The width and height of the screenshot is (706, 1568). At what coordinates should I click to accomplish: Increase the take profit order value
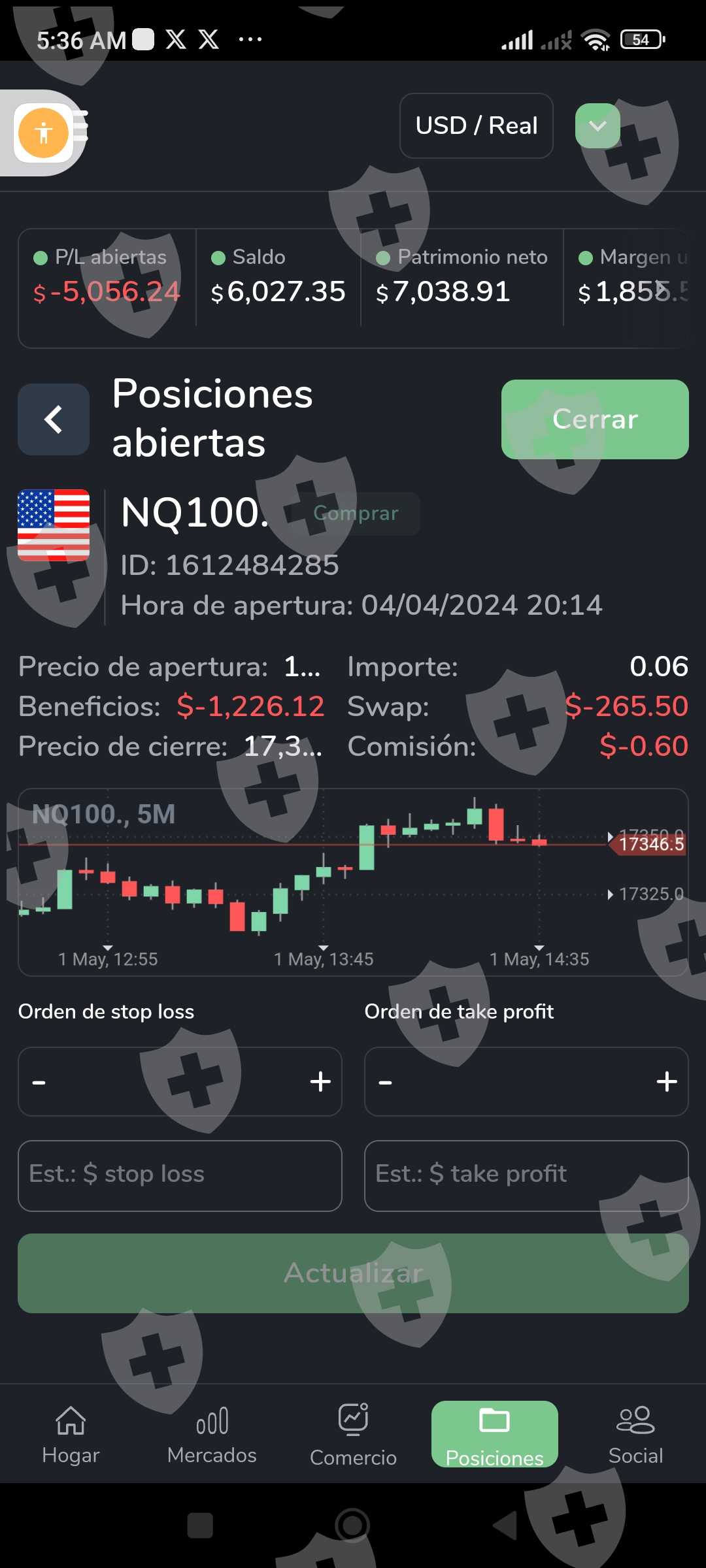point(667,1082)
